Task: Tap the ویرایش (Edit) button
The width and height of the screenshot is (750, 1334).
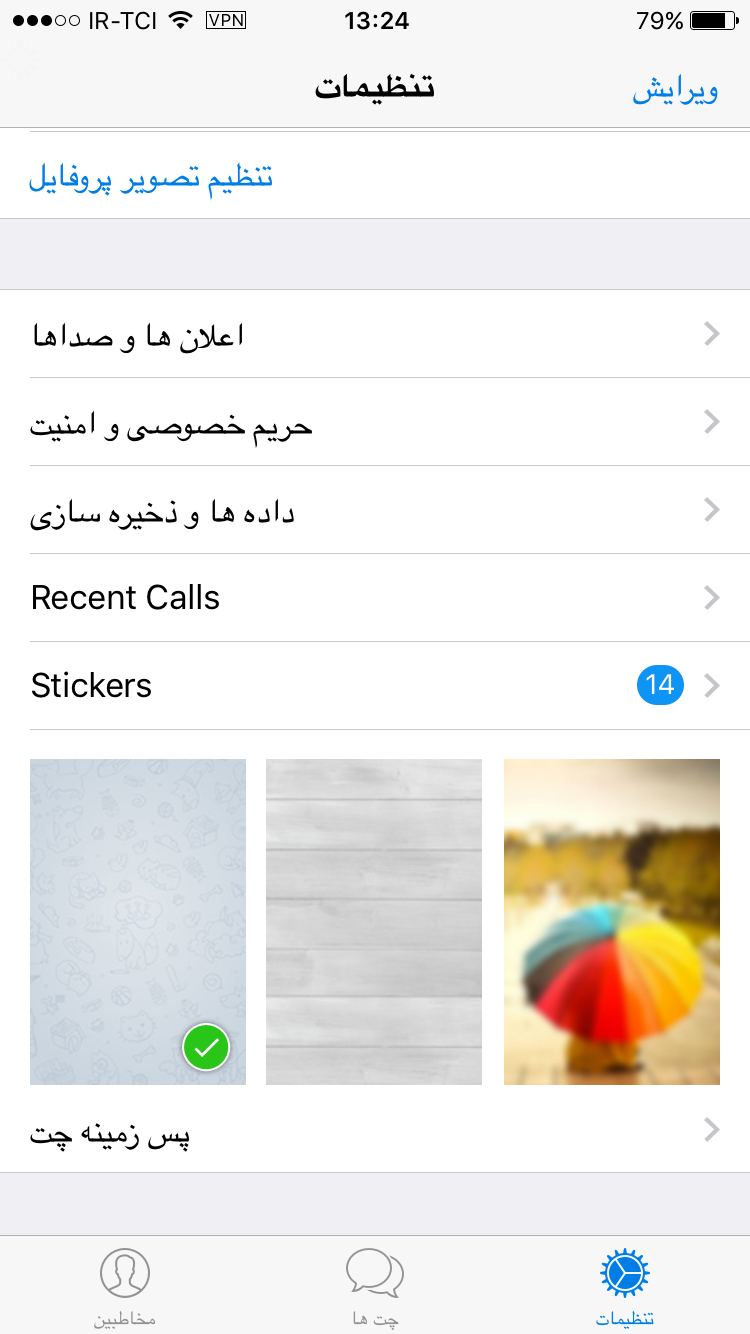Action: click(x=675, y=90)
